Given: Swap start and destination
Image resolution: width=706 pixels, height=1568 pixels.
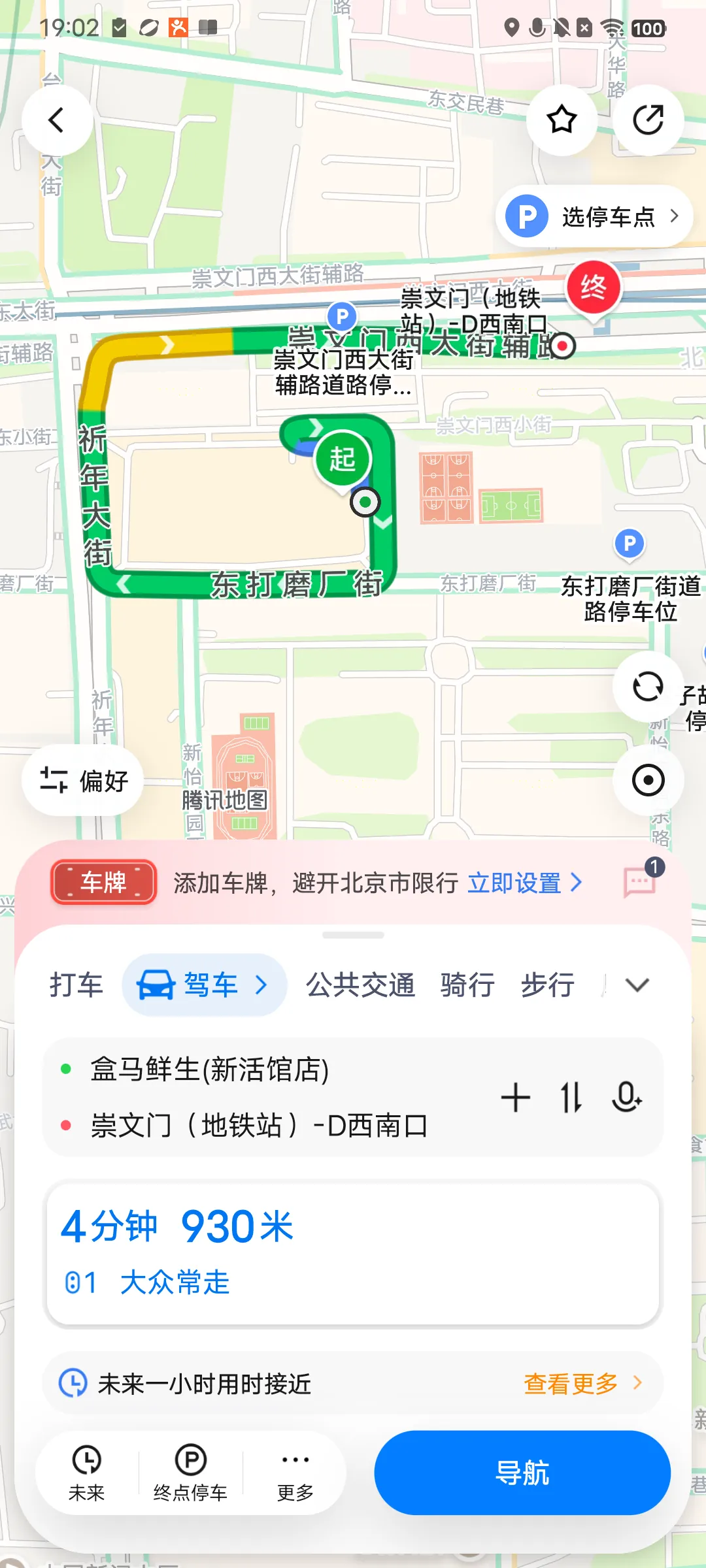Looking at the screenshot, I should 571,1097.
